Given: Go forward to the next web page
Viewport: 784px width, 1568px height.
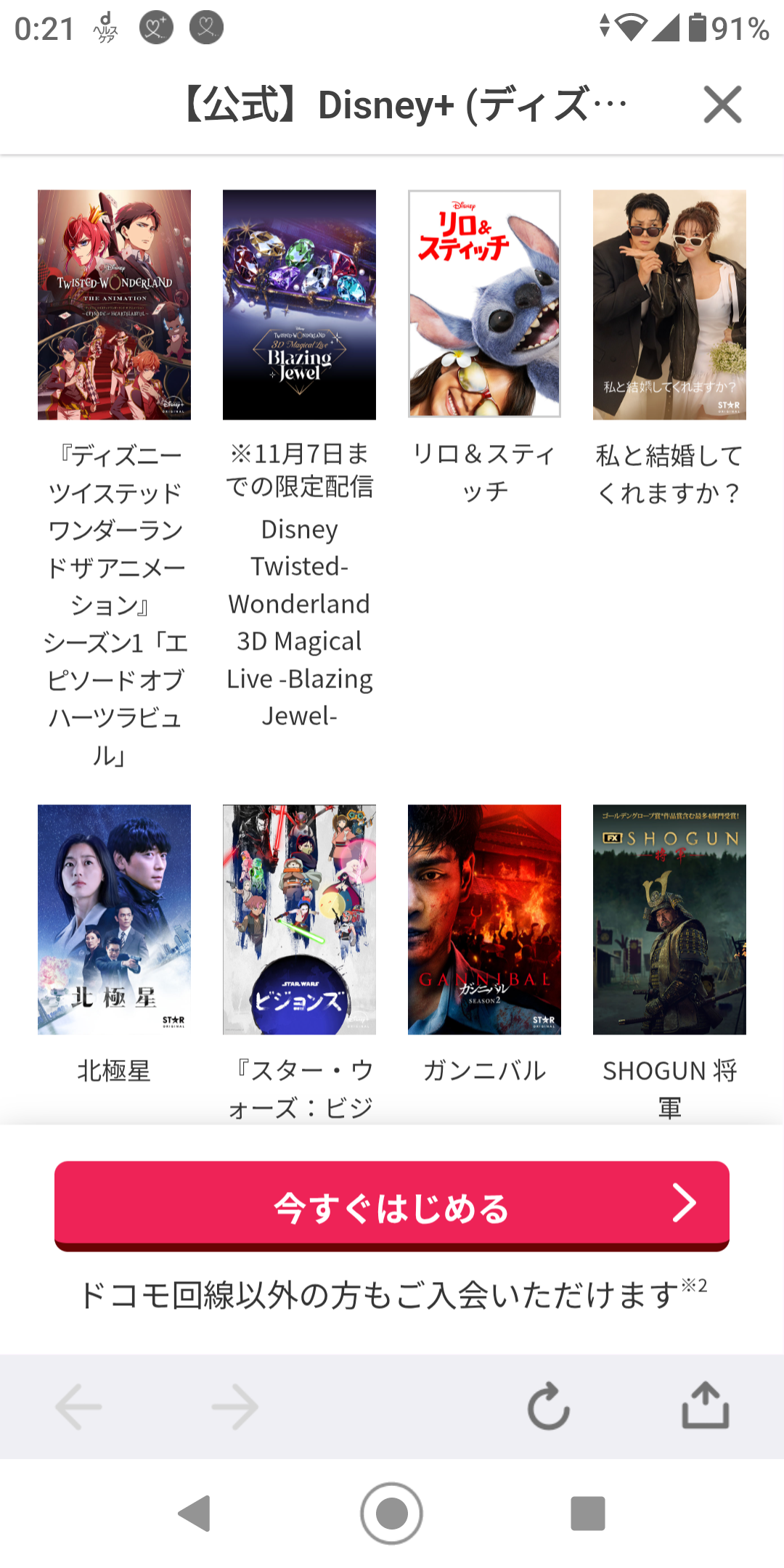Looking at the screenshot, I should point(234,1406).
